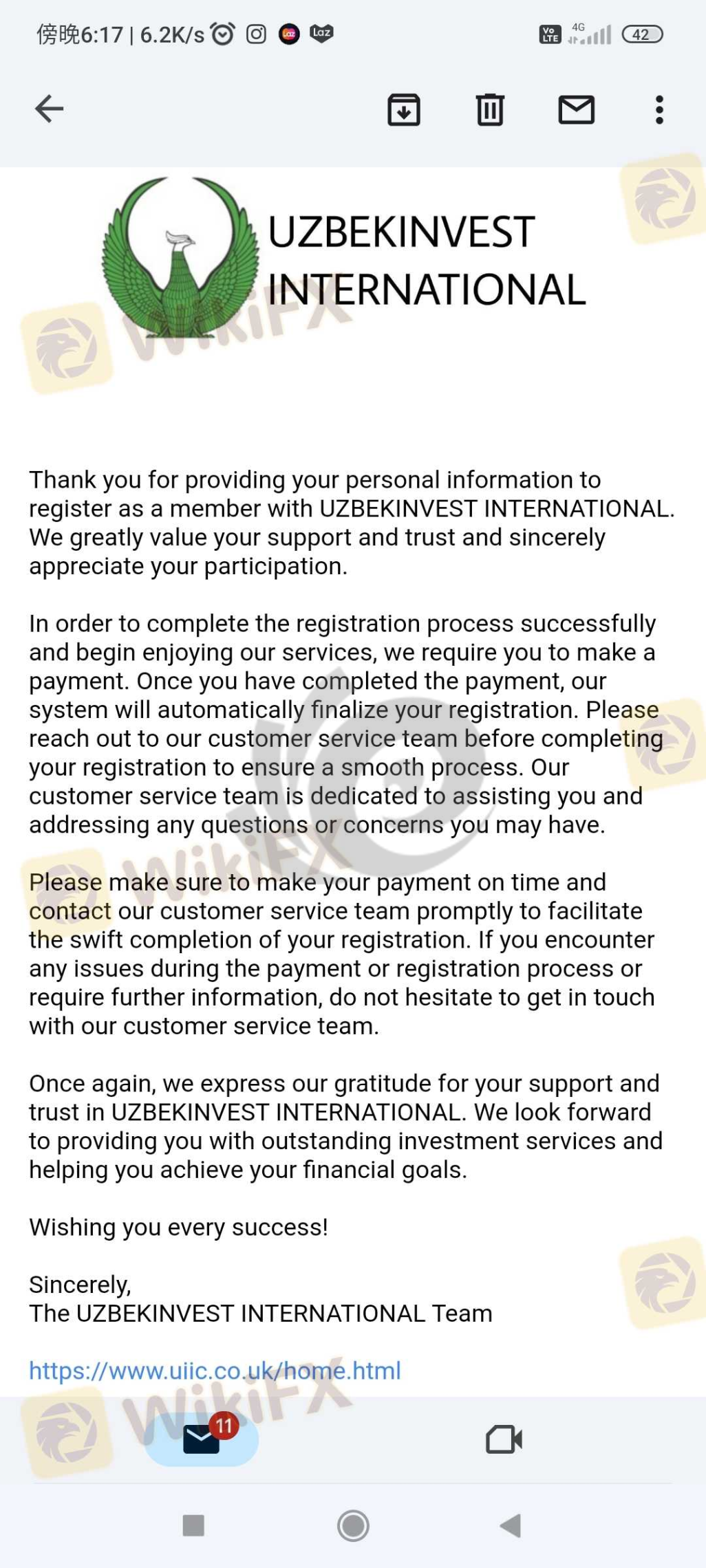Open the uiic.co.uk home link
706x1568 pixels.
(215, 1370)
